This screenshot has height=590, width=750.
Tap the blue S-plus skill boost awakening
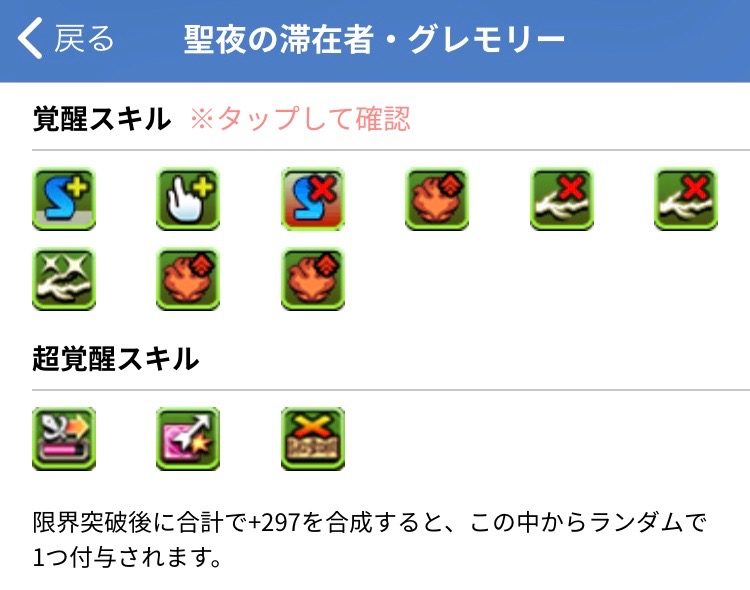point(64,199)
